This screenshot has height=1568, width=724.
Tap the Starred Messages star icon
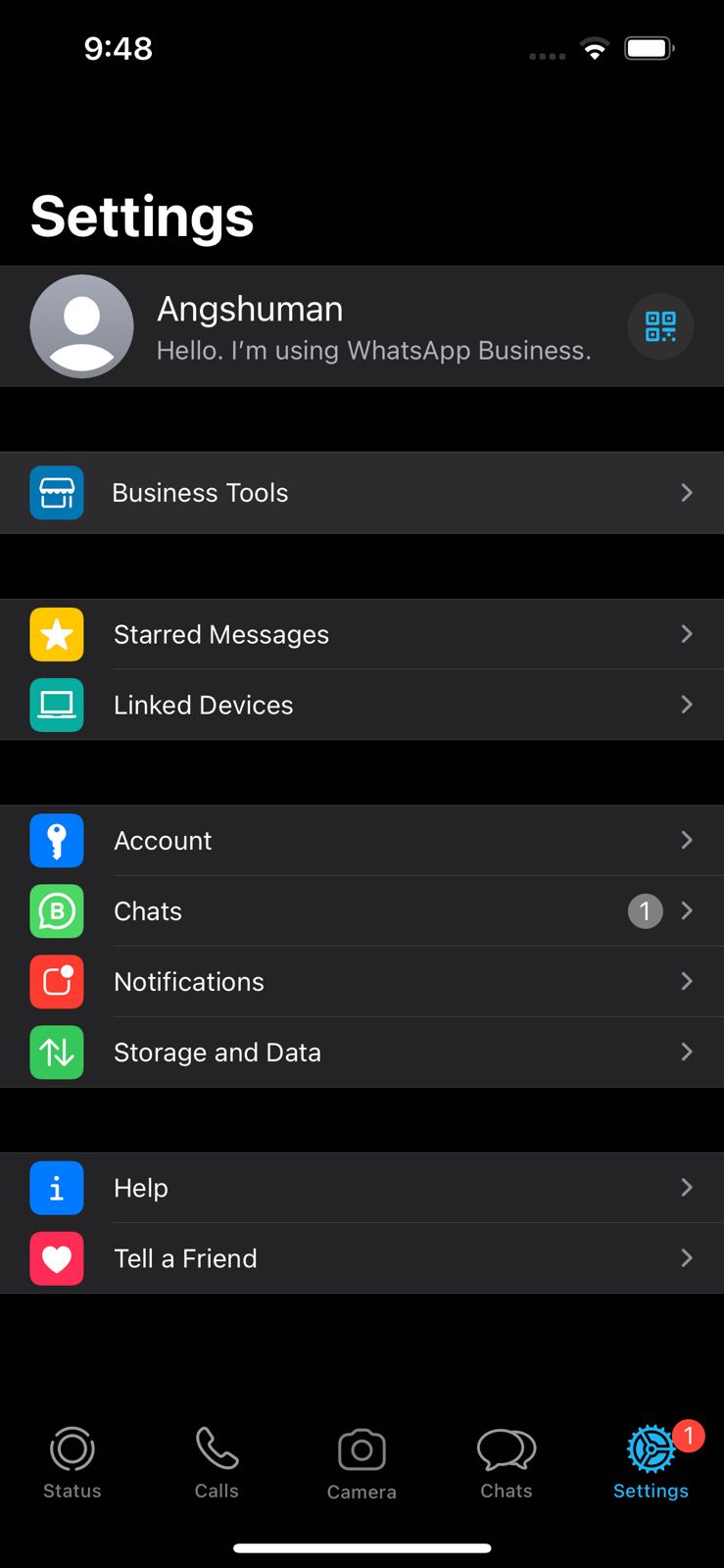tap(57, 634)
